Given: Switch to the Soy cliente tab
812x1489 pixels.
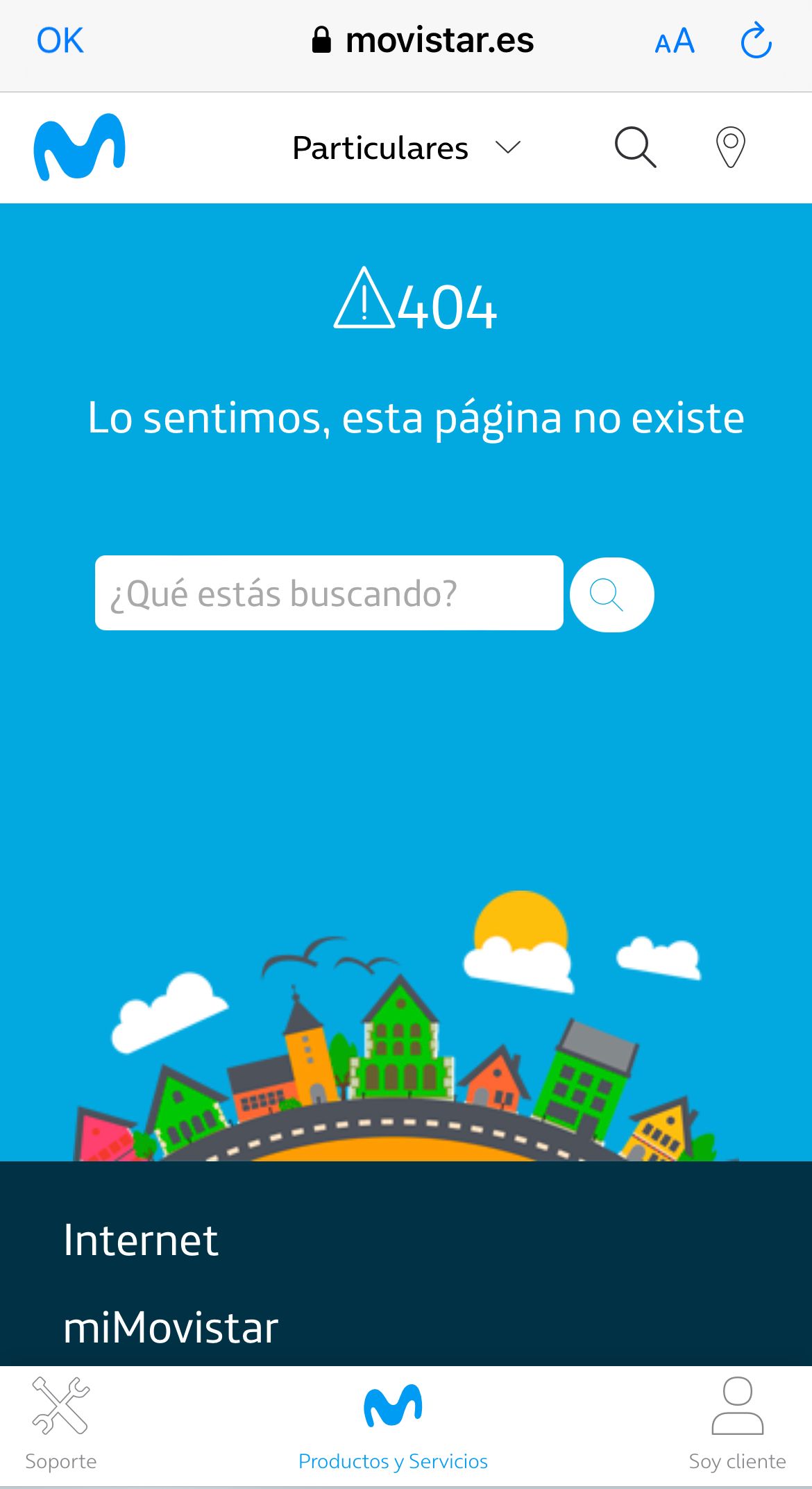Looking at the screenshot, I should [x=737, y=1424].
